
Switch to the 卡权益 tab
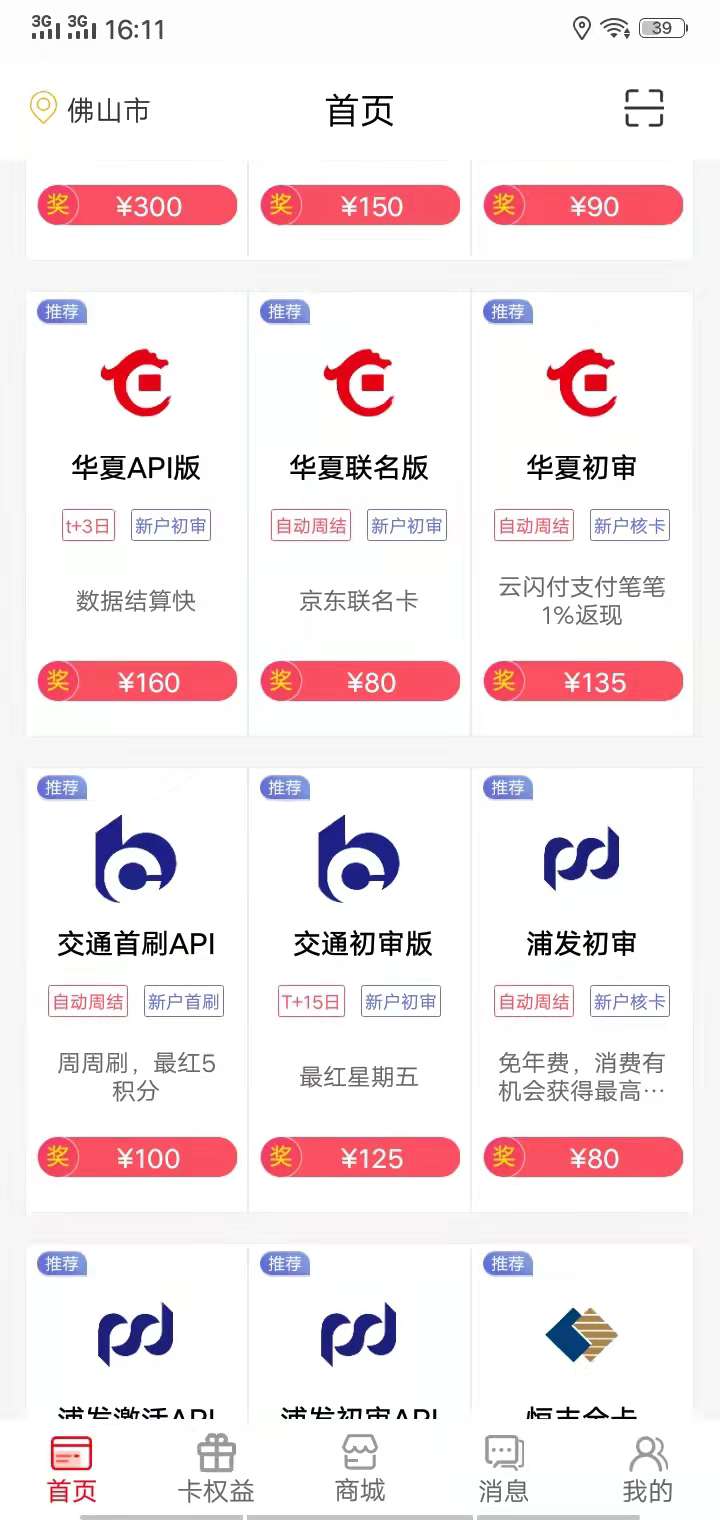coord(216,1469)
